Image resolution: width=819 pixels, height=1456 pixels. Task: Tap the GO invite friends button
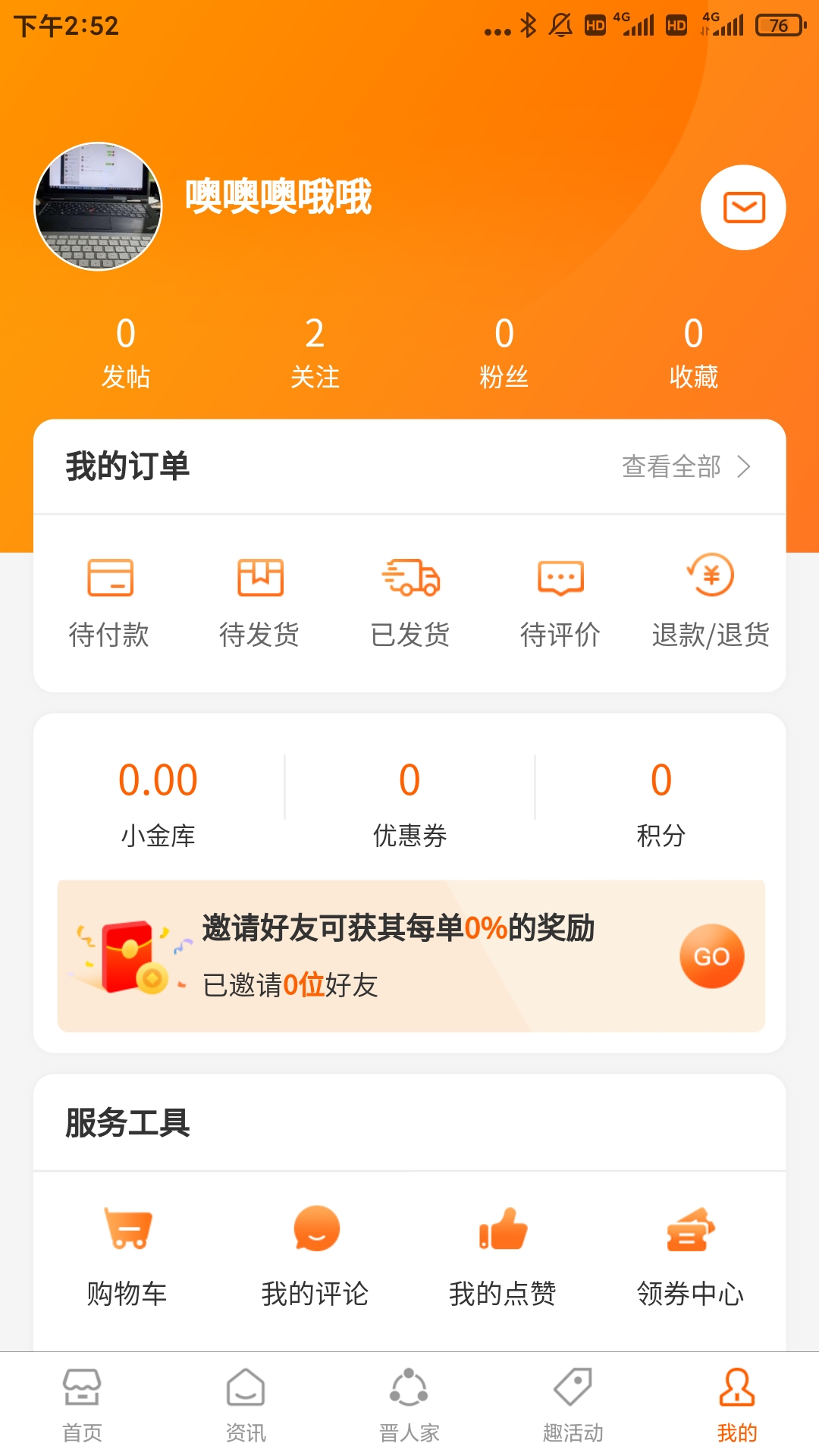click(713, 955)
